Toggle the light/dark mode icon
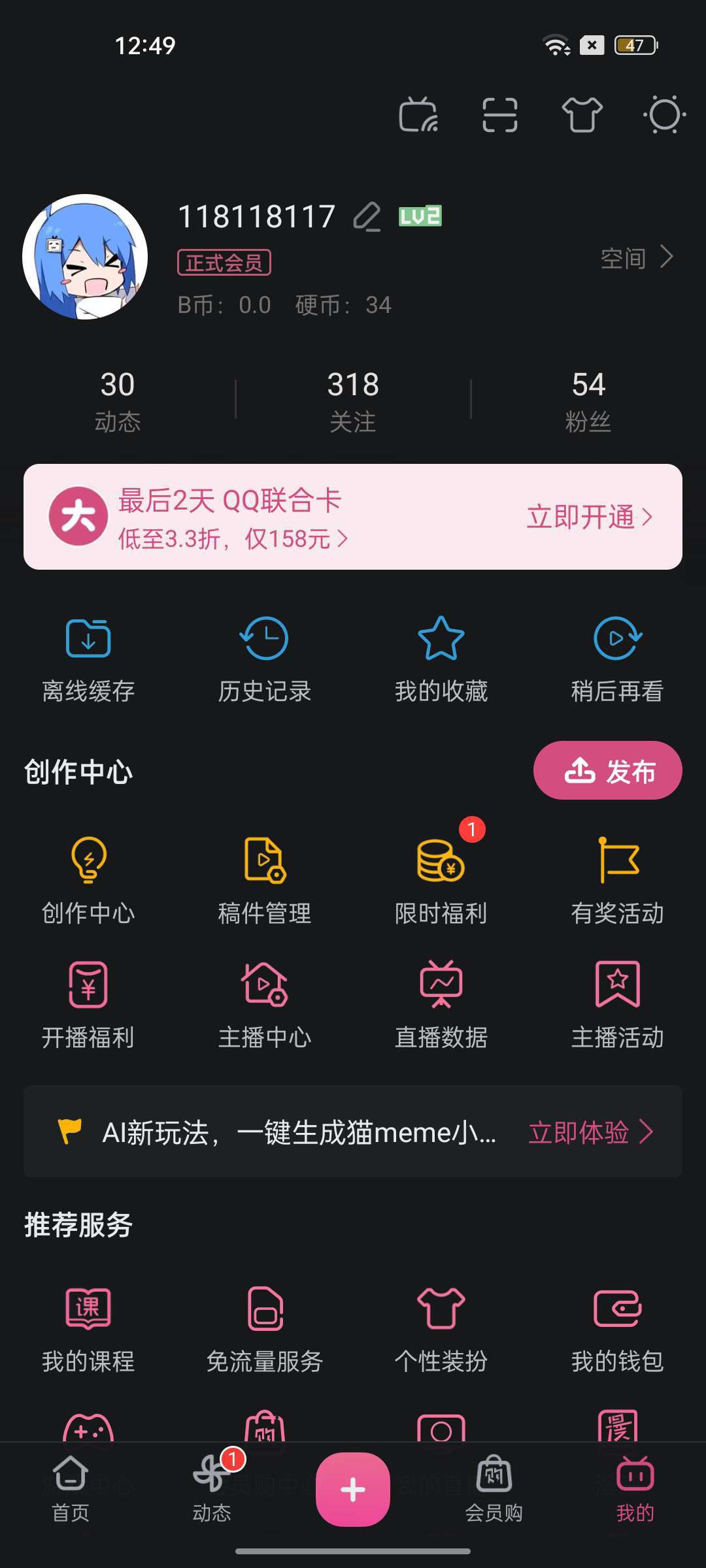This screenshot has width=706, height=1568. [x=664, y=115]
